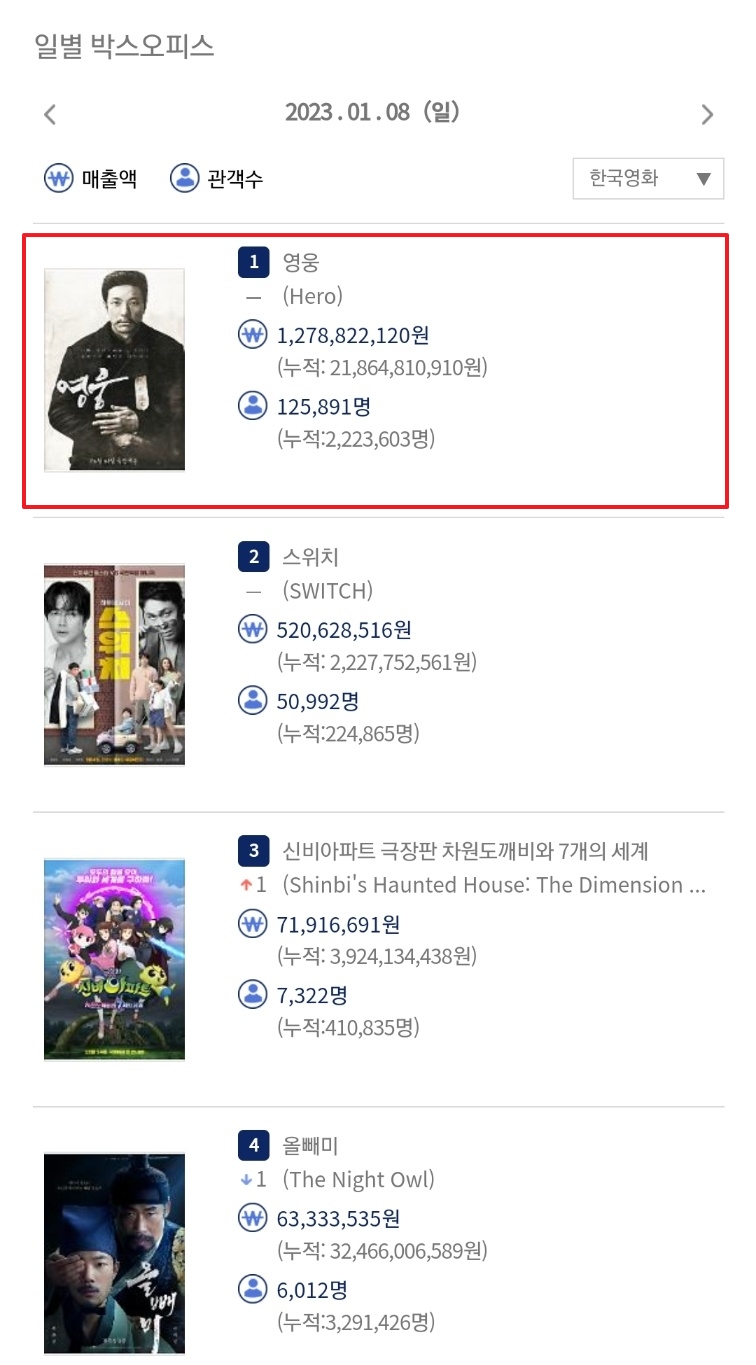Tap the 2023.01.08 date selector
The height and width of the screenshot is (1365, 756).
[372, 111]
